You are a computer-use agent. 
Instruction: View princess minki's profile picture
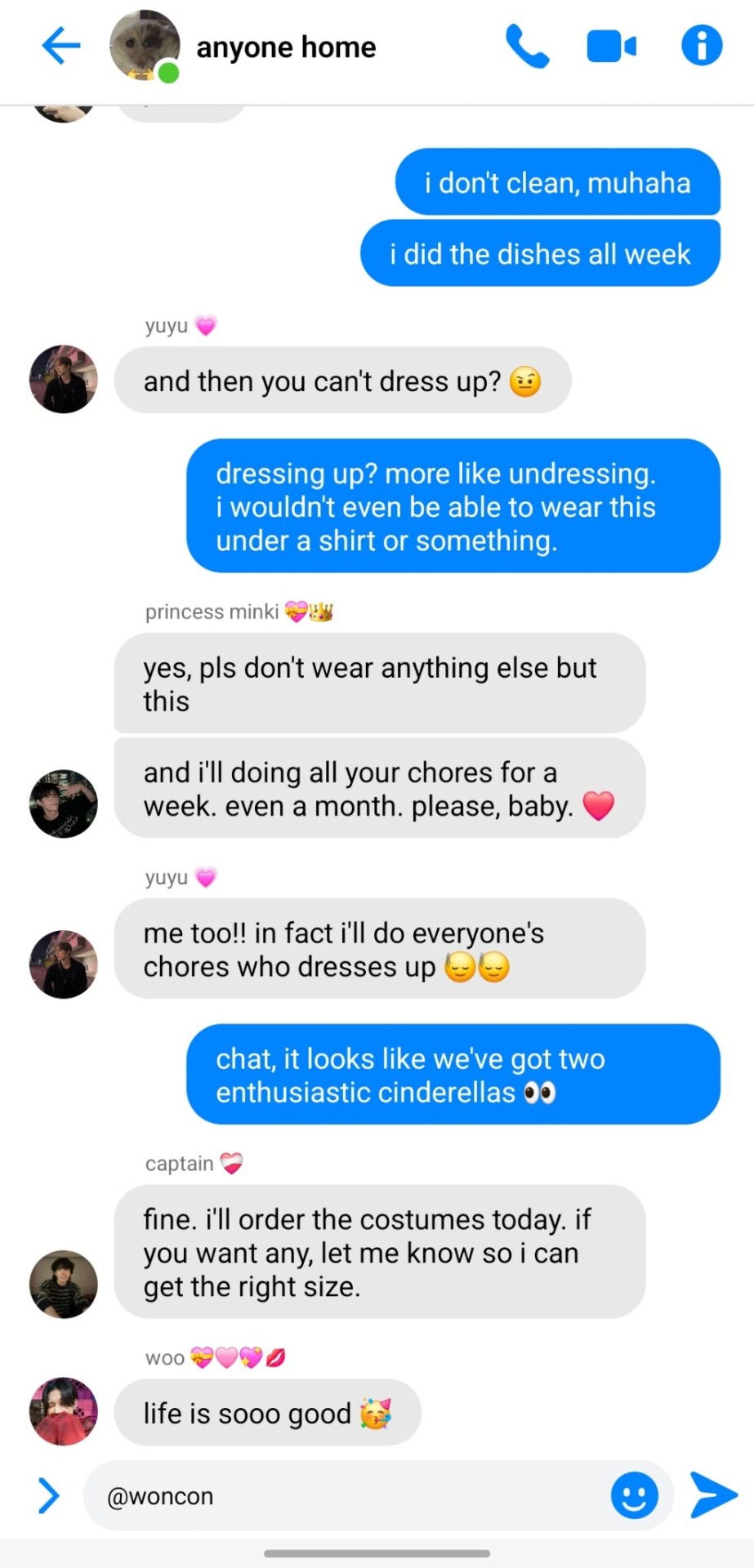[x=64, y=804]
